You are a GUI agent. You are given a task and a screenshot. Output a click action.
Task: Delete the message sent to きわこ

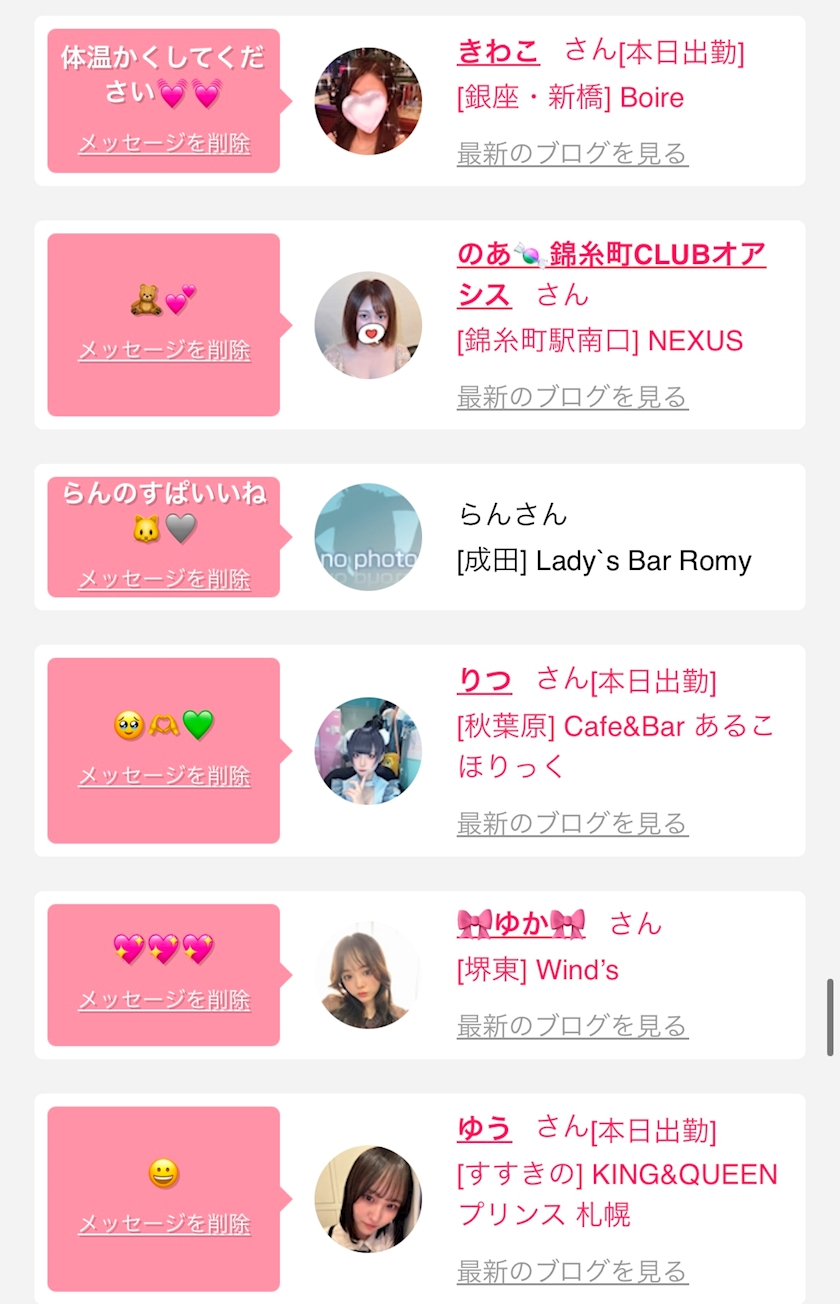pos(164,143)
